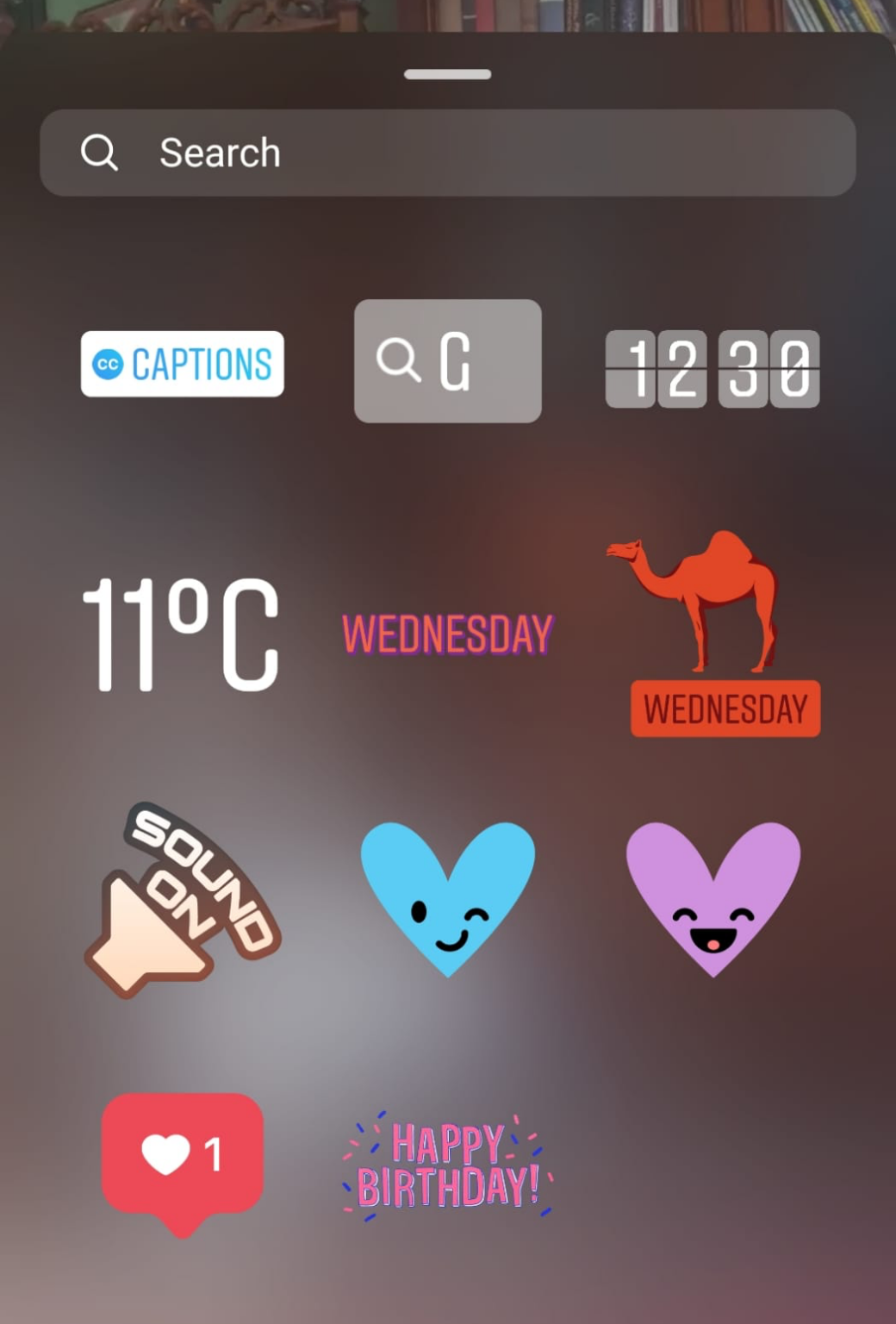Insert the red like-count sticker
This screenshot has height=1324, width=896.
pyautogui.click(x=183, y=1159)
